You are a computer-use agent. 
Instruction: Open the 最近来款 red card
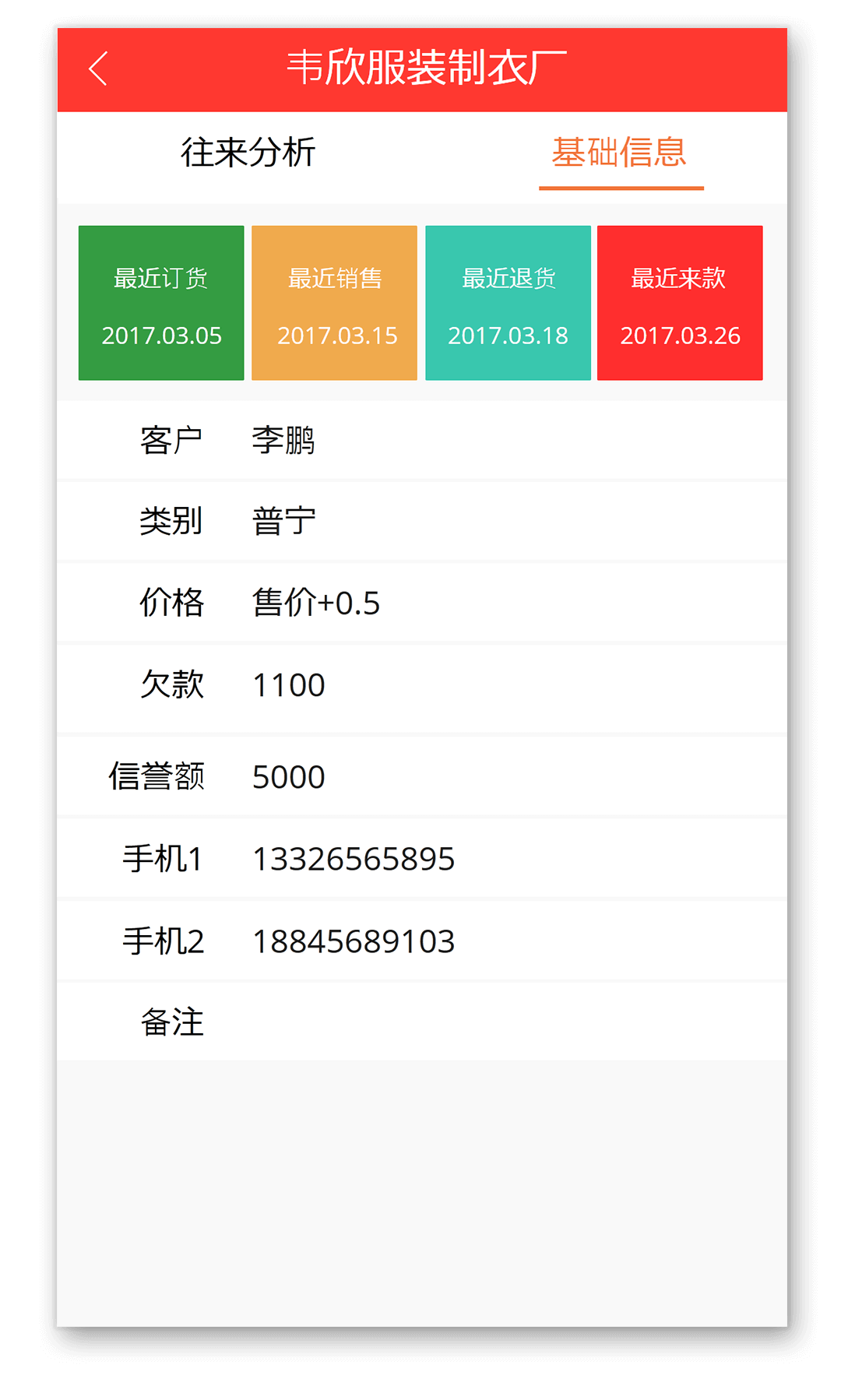[680, 303]
